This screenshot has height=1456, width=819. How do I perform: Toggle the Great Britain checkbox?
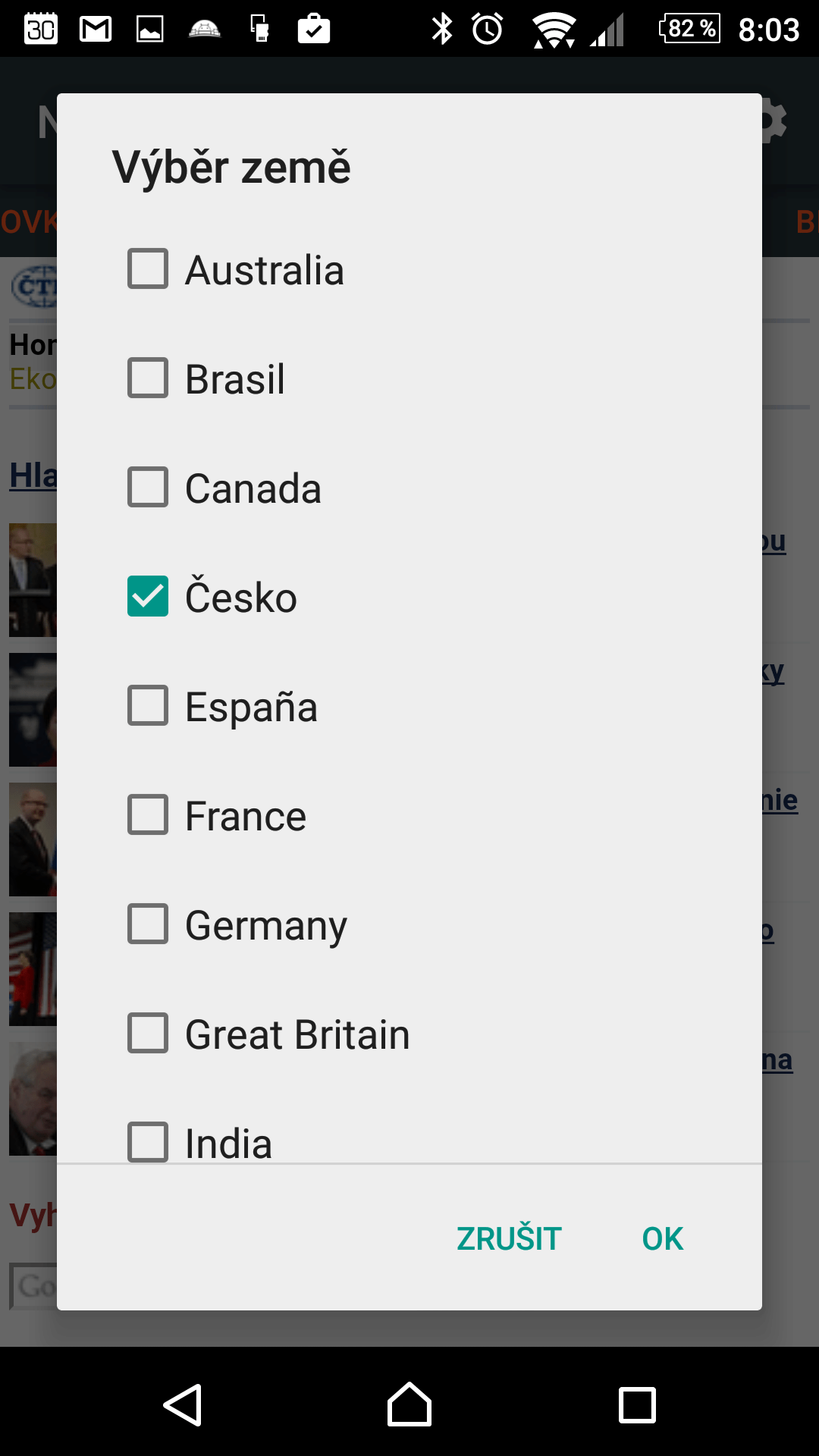point(148,1034)
